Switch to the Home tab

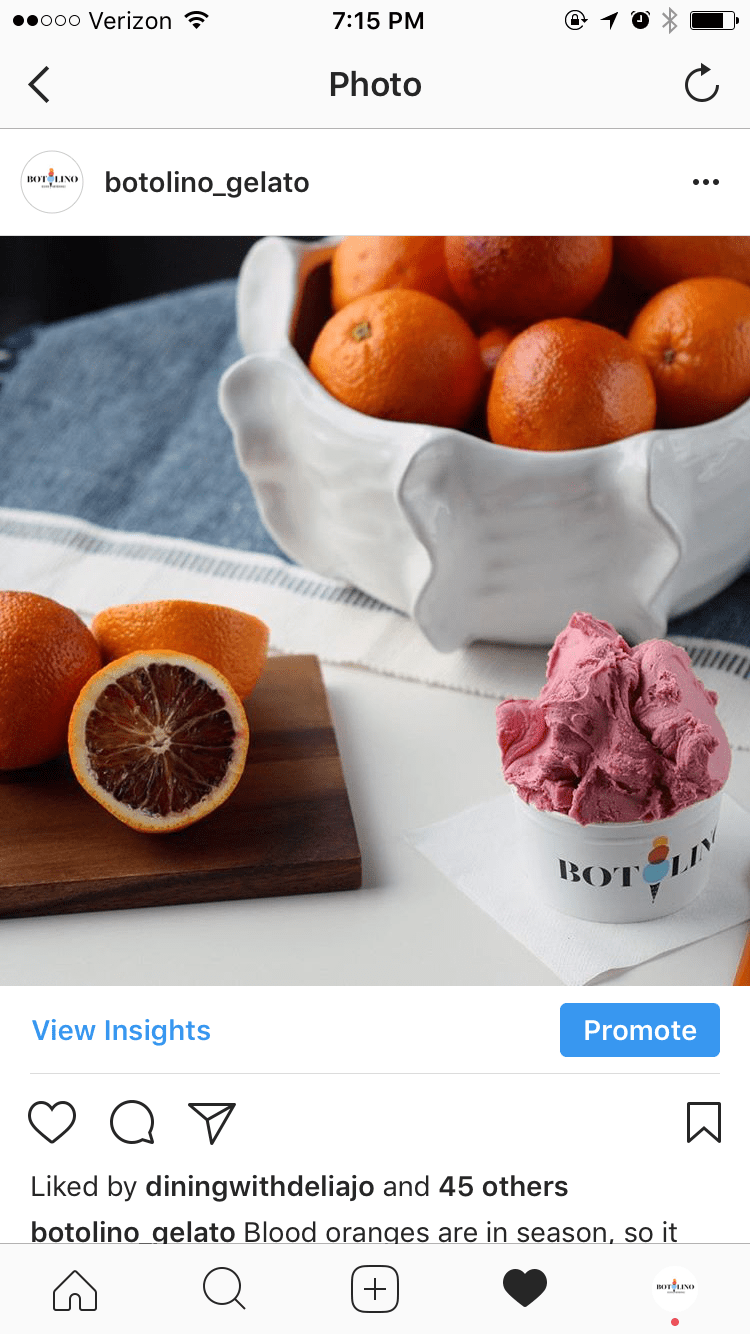pyautogui.click(x=75, y=1289)
